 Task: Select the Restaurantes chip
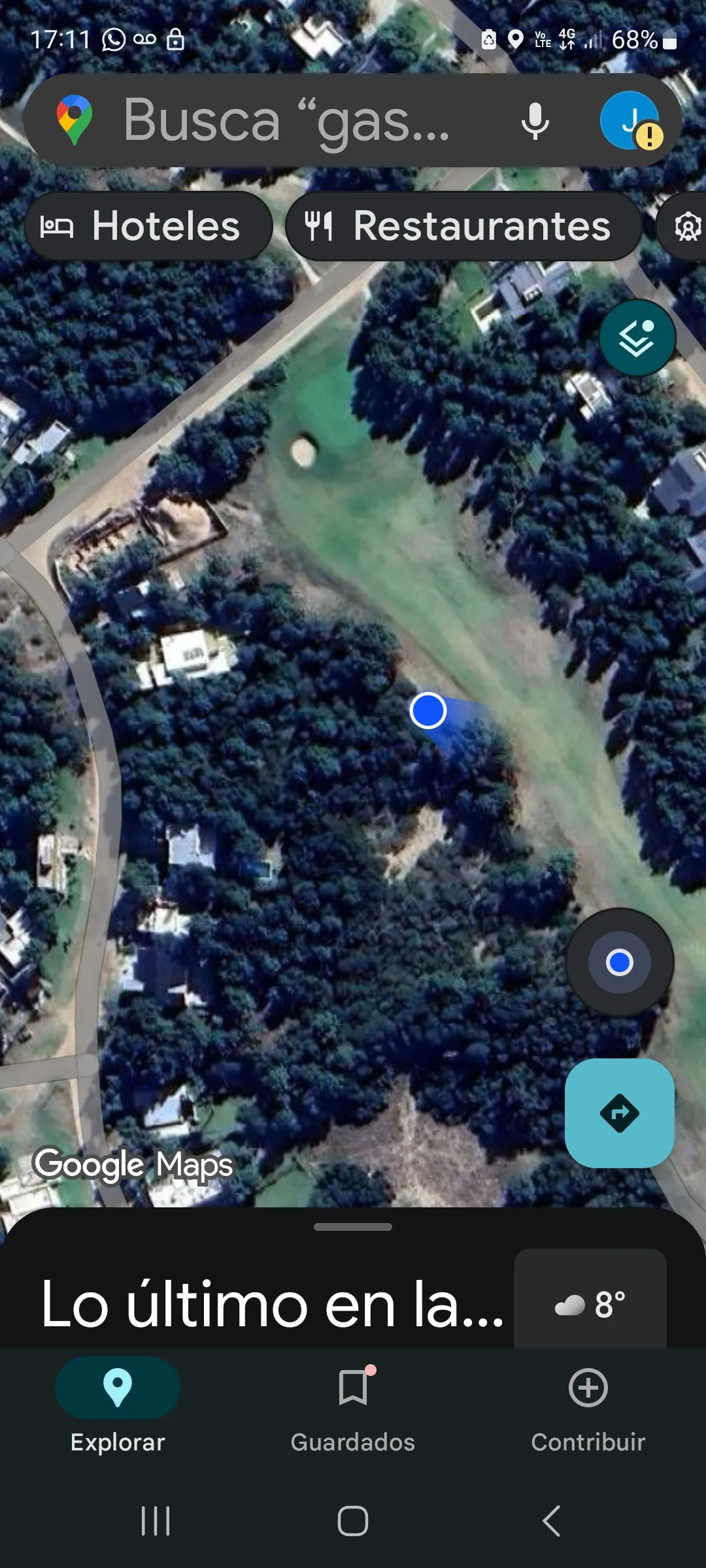(x=463, y=226)
